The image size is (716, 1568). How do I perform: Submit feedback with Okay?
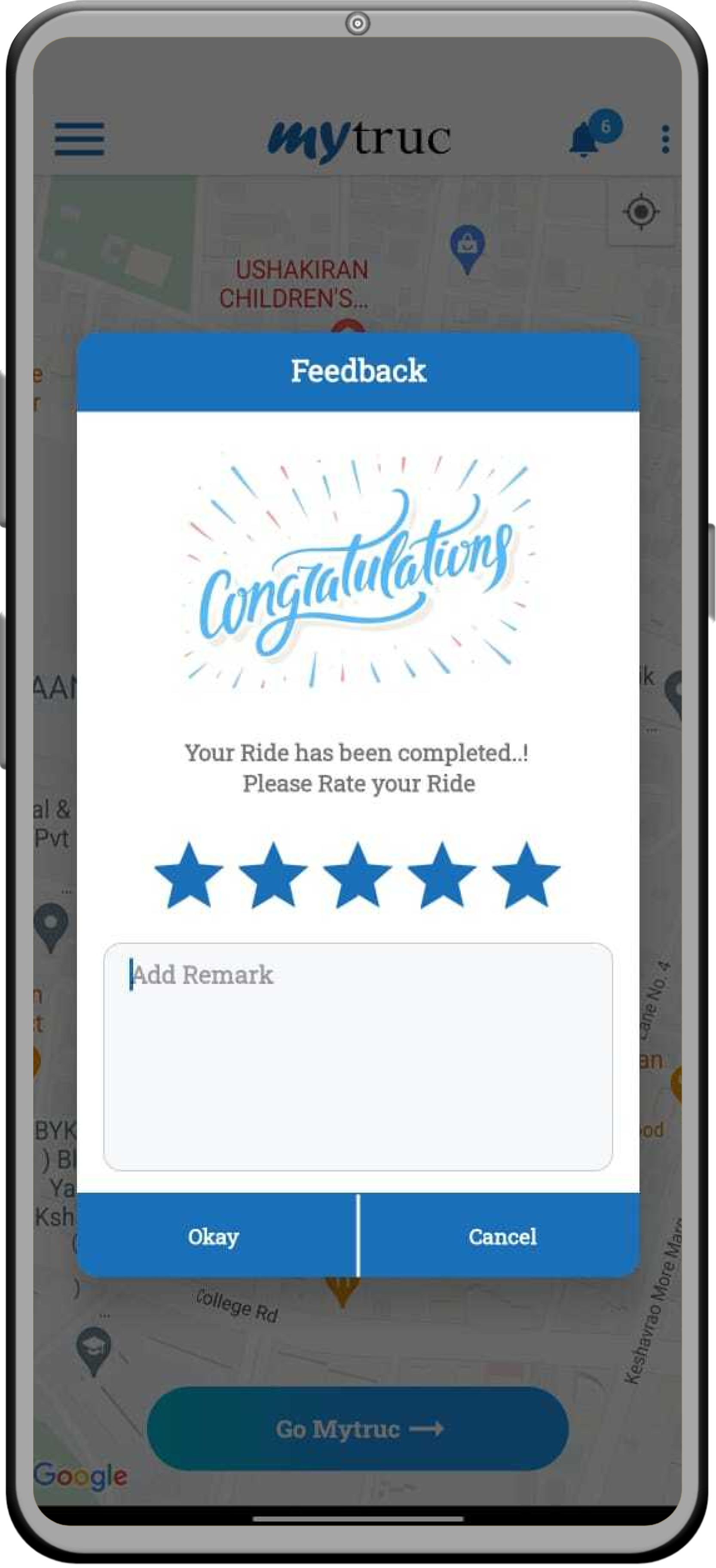tap(214, 1236)
